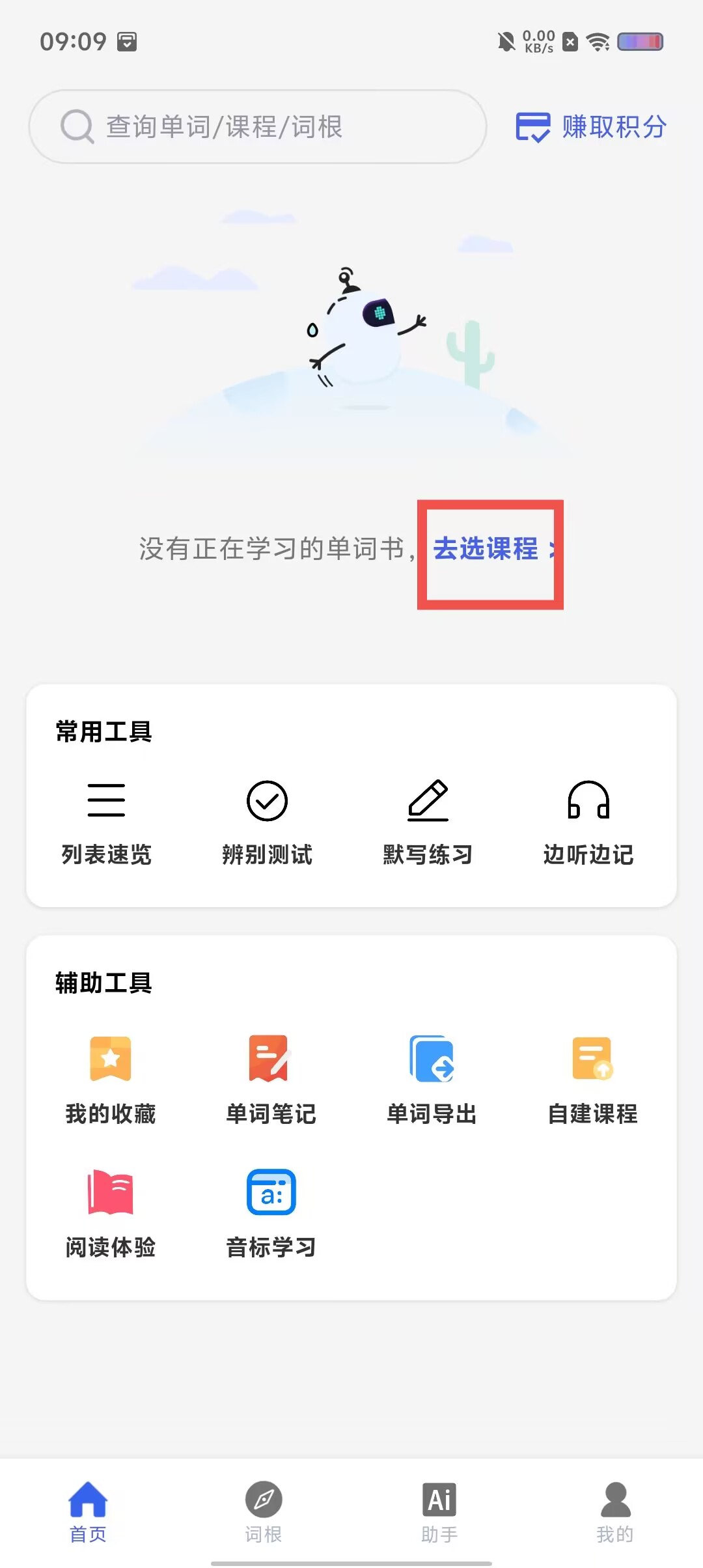
Task: Open 赚取积分 to earn points
Action: [x=591, y=126]
